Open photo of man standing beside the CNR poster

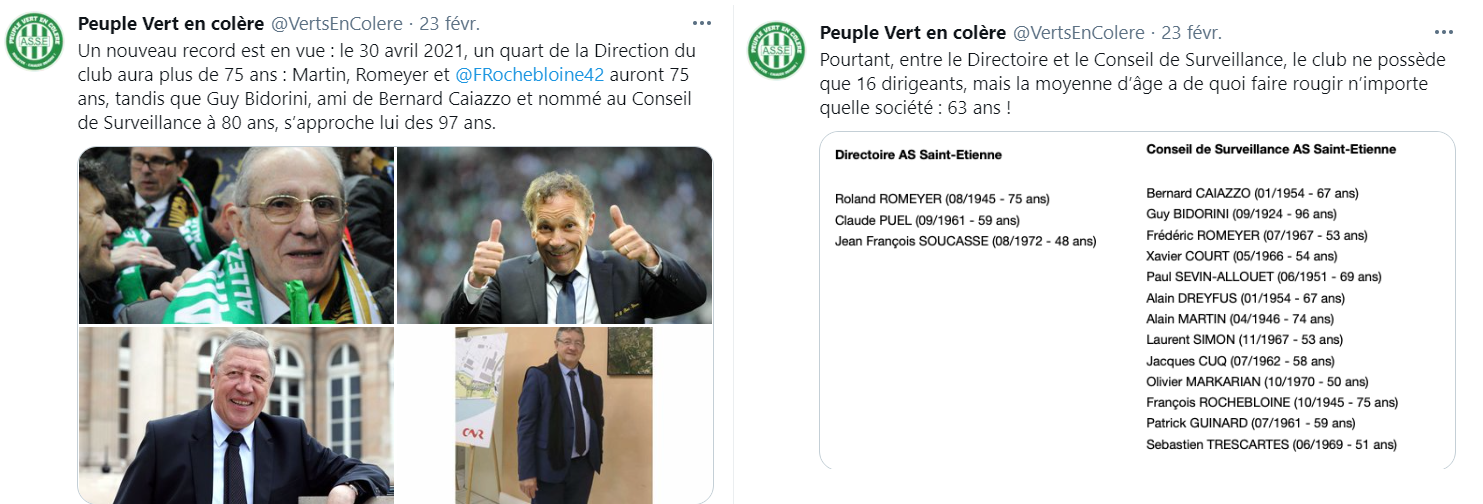point(555,415)
